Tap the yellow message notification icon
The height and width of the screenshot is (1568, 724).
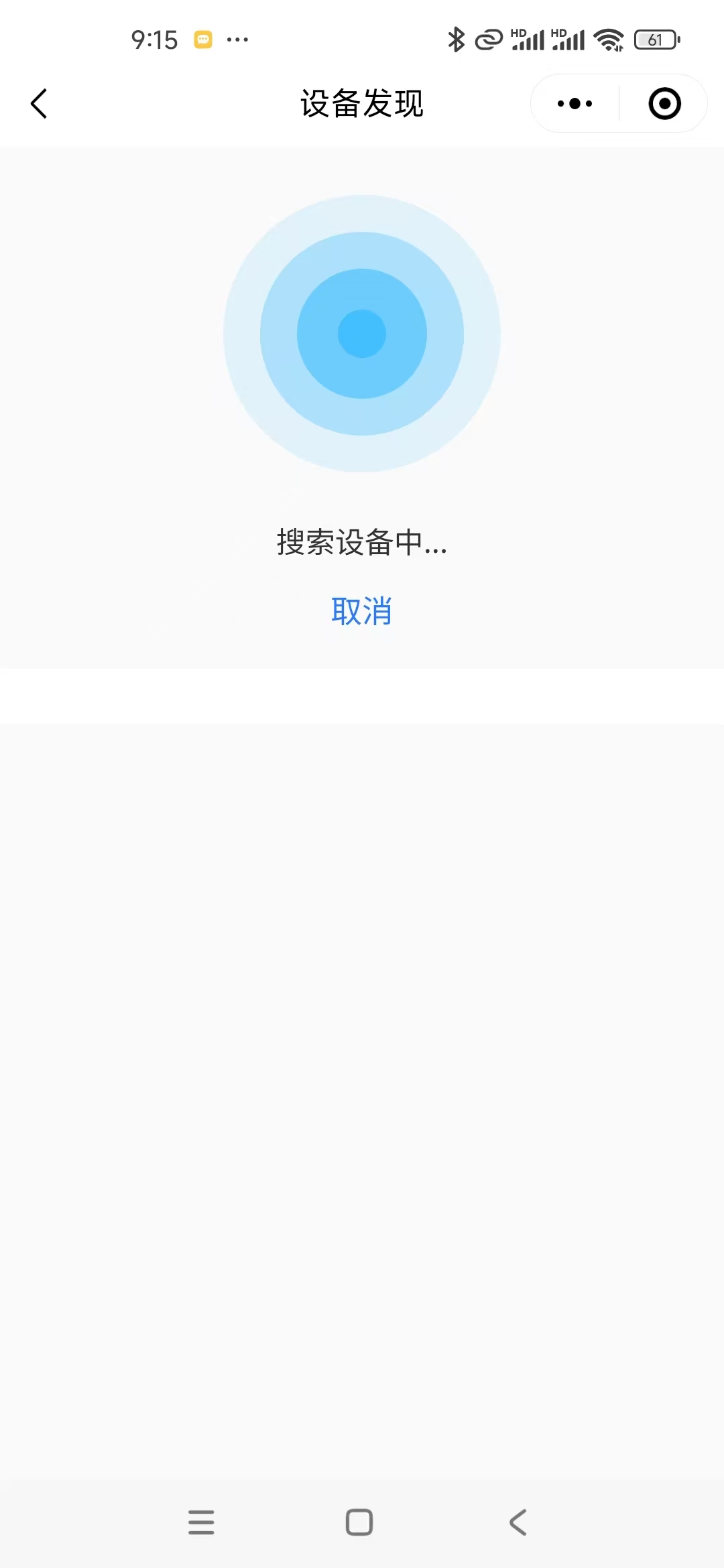point(203,40)
